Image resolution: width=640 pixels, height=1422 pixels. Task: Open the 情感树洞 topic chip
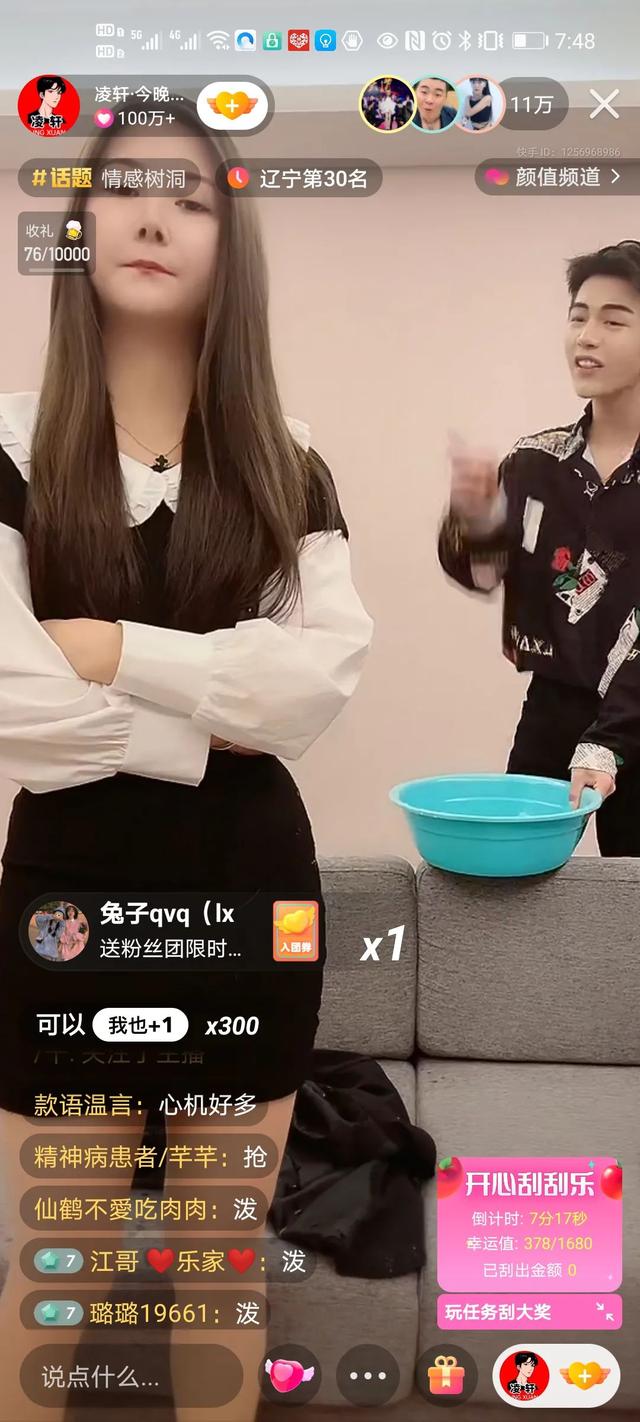point(112,179)
